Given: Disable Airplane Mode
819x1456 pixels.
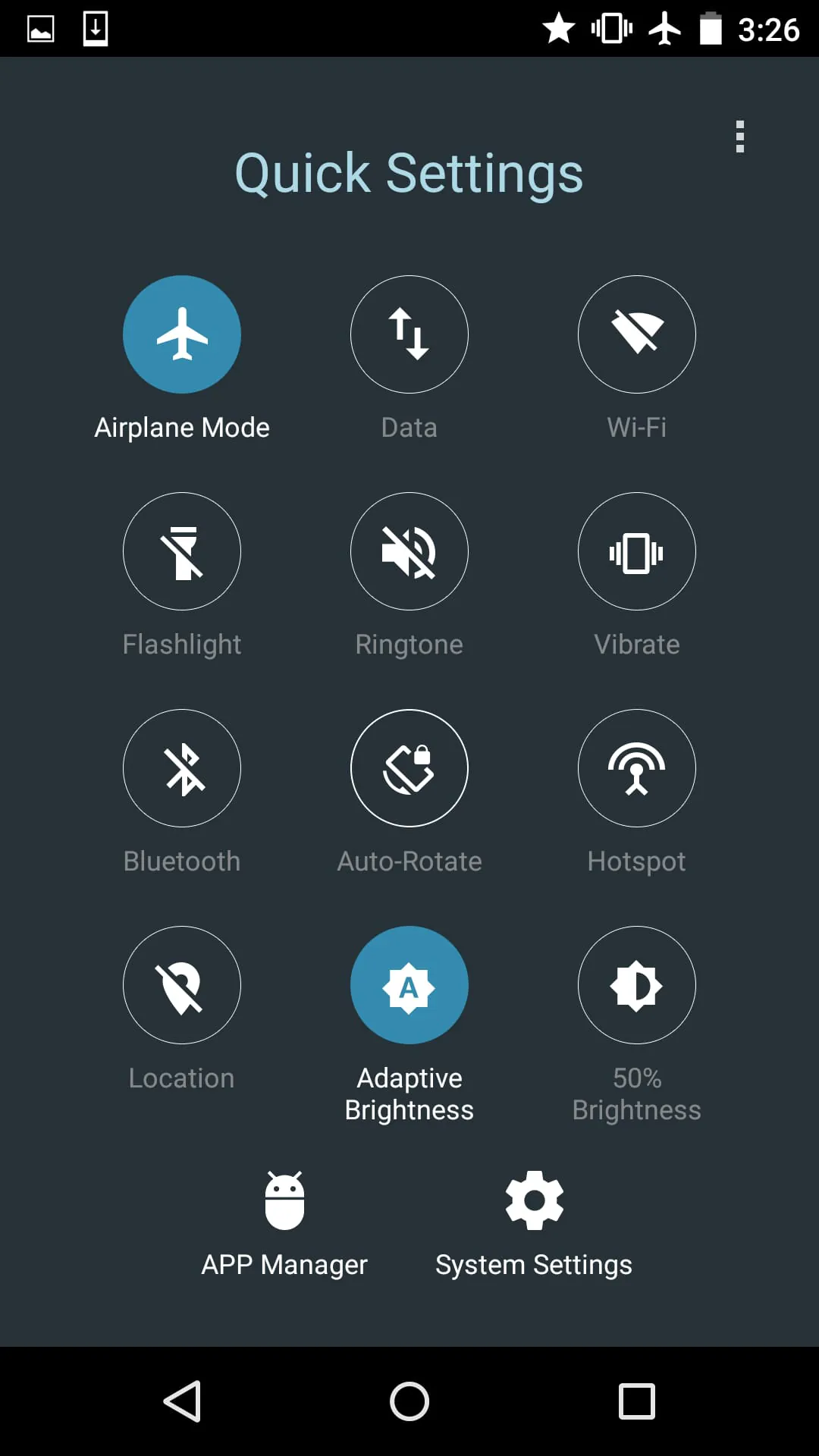Looking at the screenshot, I should tap(182, 334).
